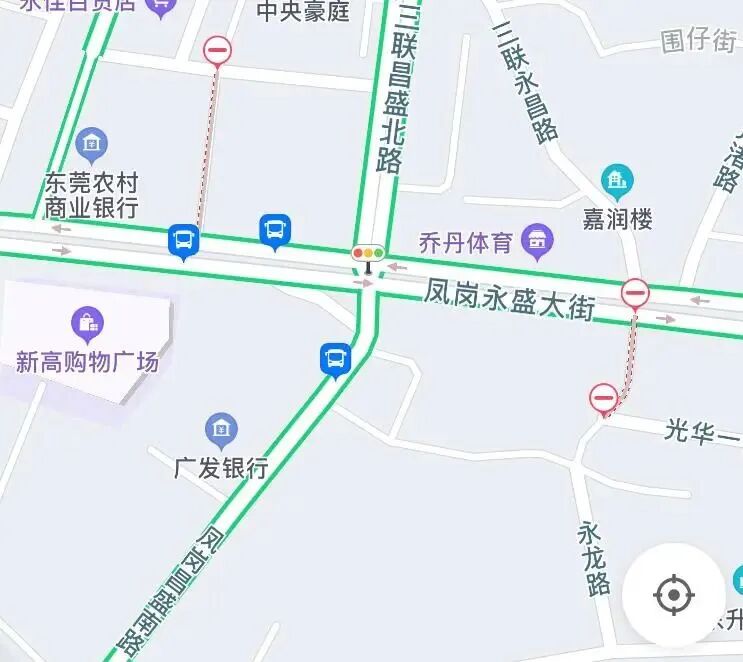Open the 广发银行 bank marker
Screen dimensions: 743x662
tap(221, 431)
